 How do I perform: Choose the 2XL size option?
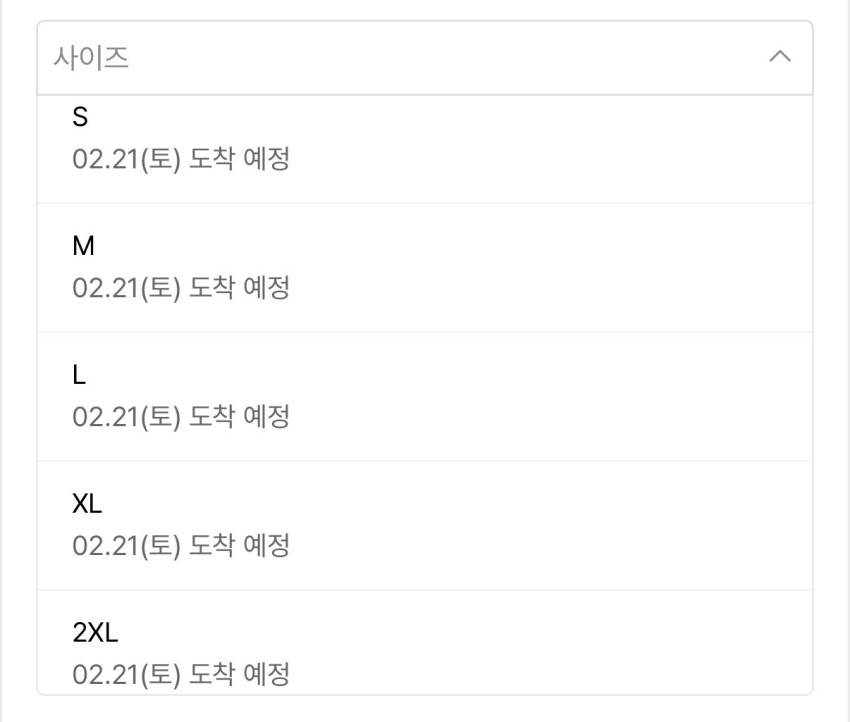pos(424,642)
